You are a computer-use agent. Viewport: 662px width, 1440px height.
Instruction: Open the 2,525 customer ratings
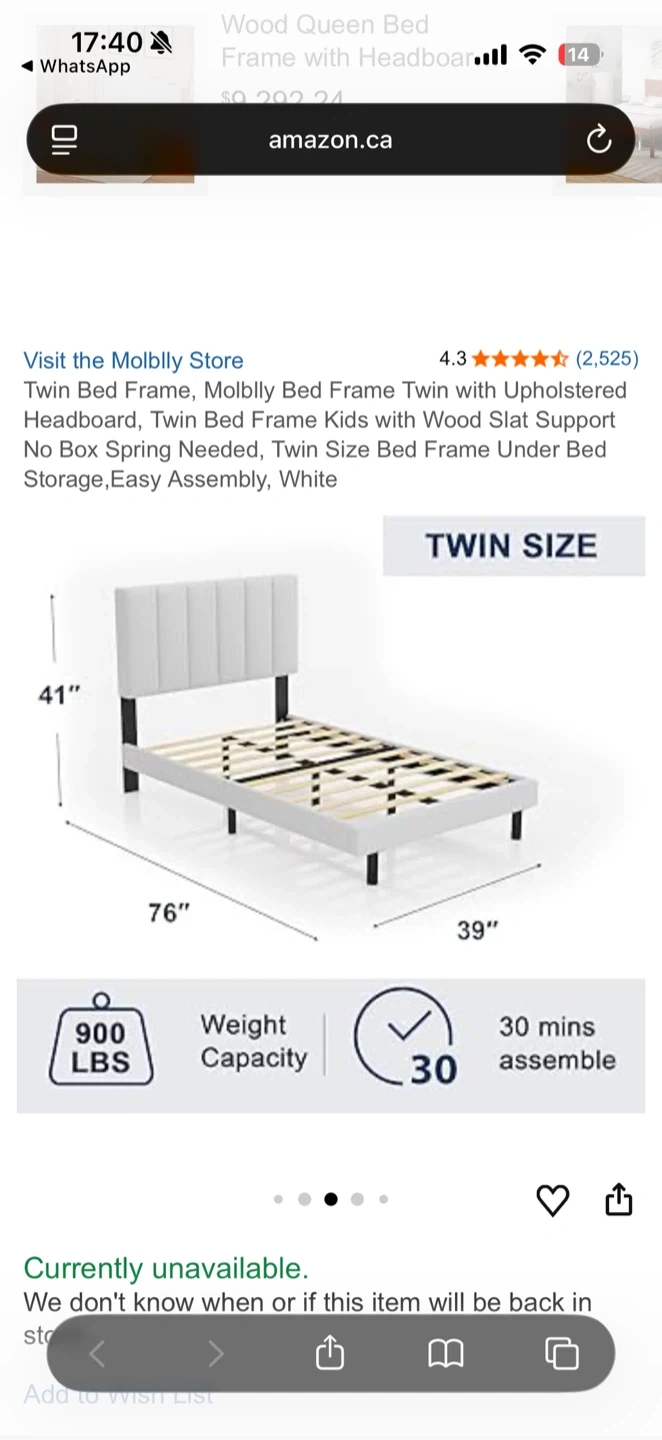606,359
